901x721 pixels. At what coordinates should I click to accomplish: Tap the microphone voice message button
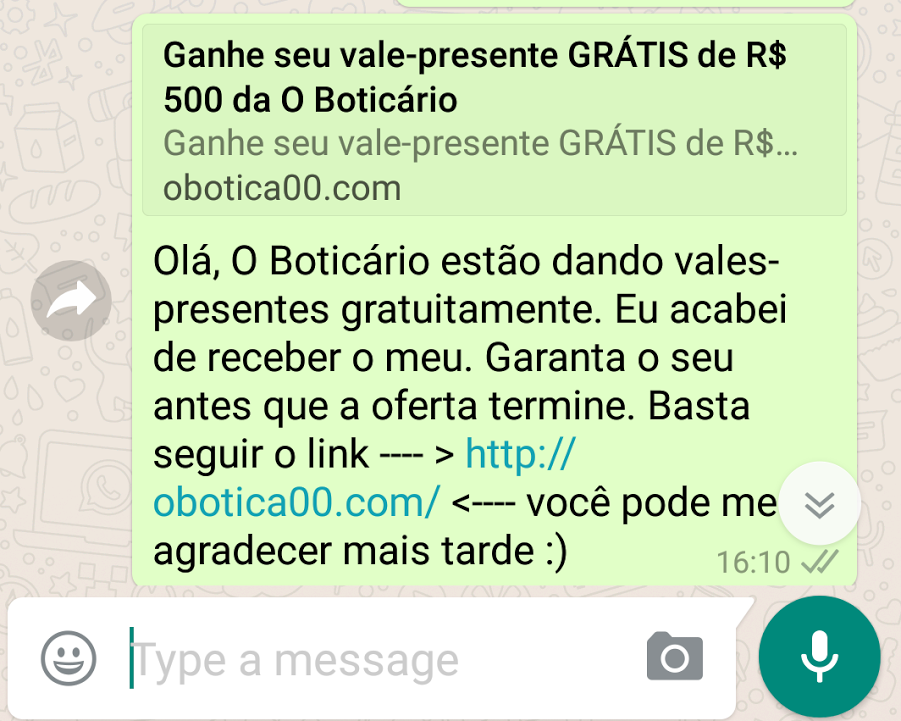pyautogui.click(x=819, y=657)
